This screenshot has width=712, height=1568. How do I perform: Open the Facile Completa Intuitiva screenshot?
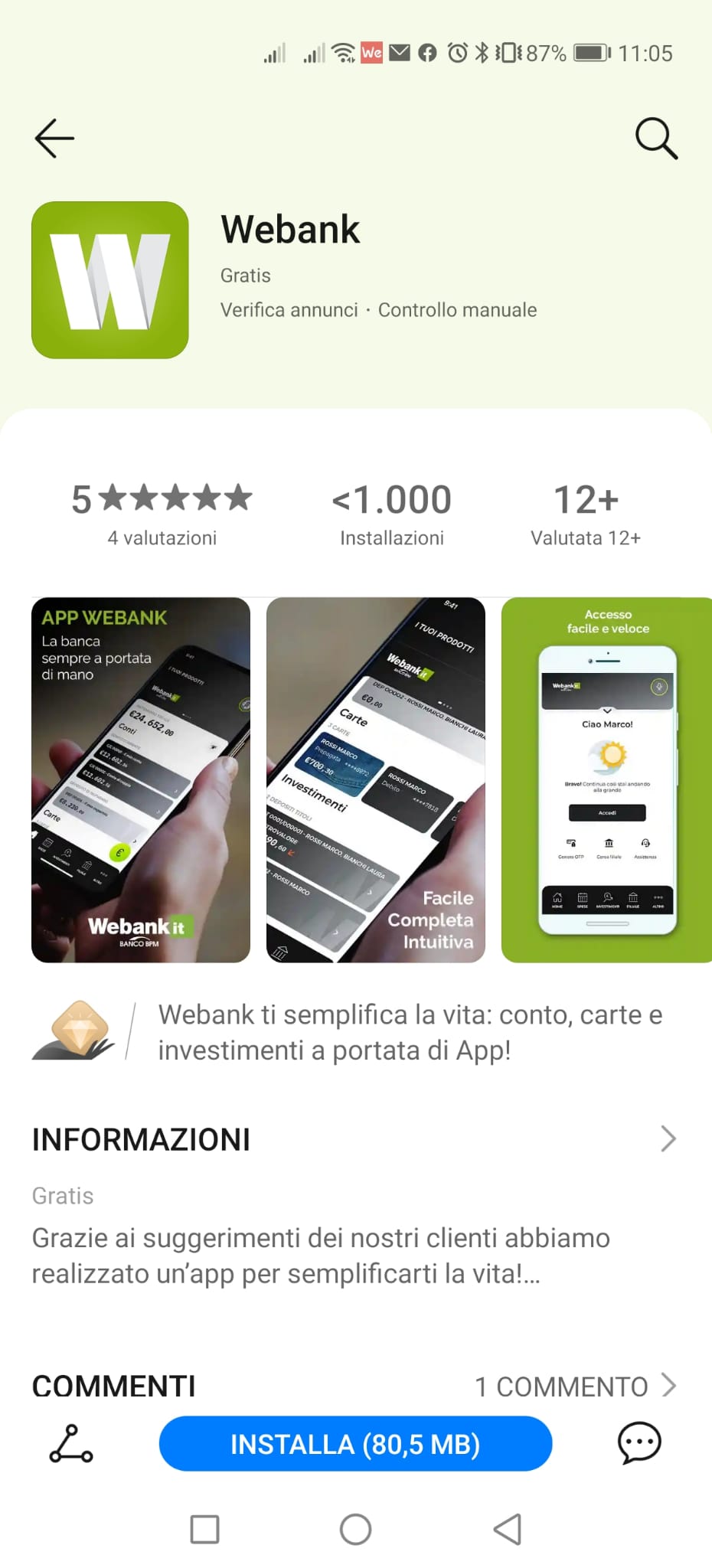375,779
